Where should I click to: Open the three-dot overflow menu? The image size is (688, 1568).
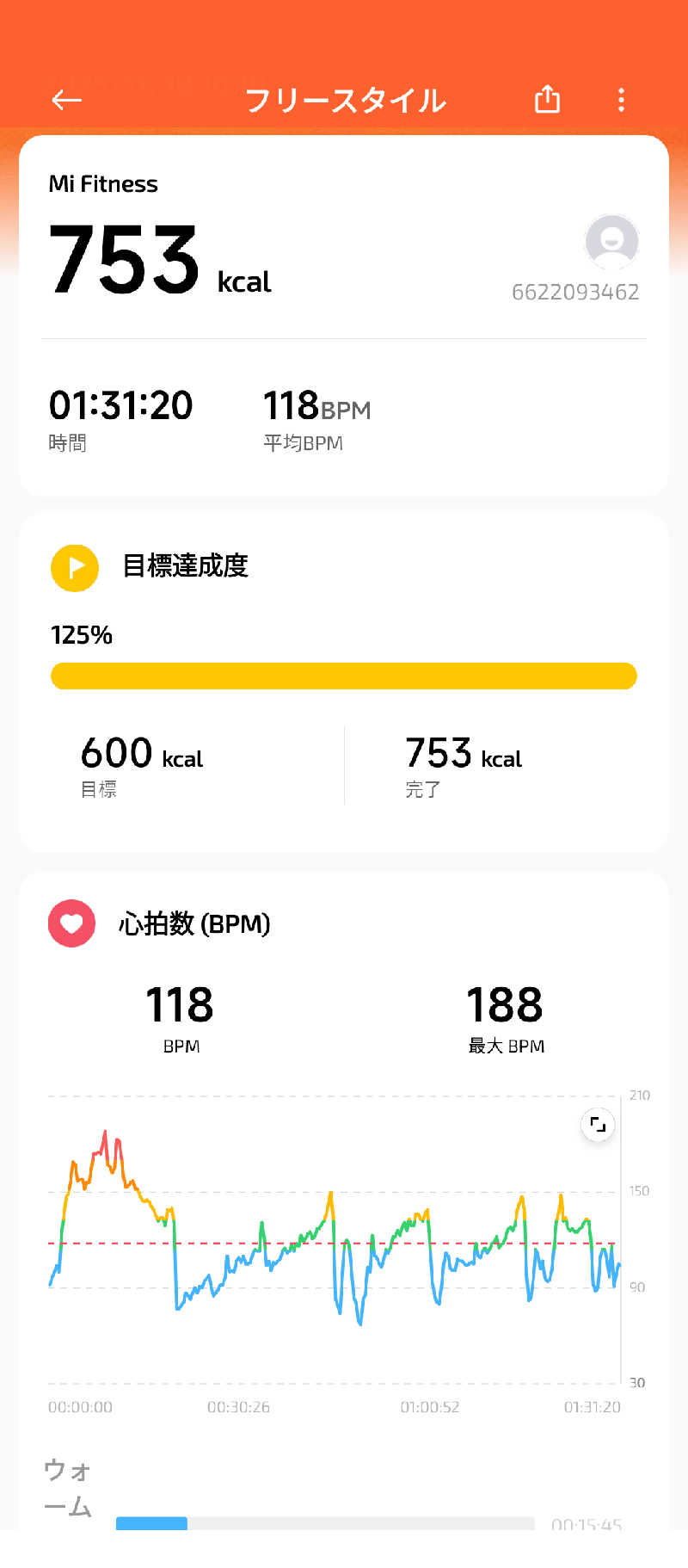point(621,100)
